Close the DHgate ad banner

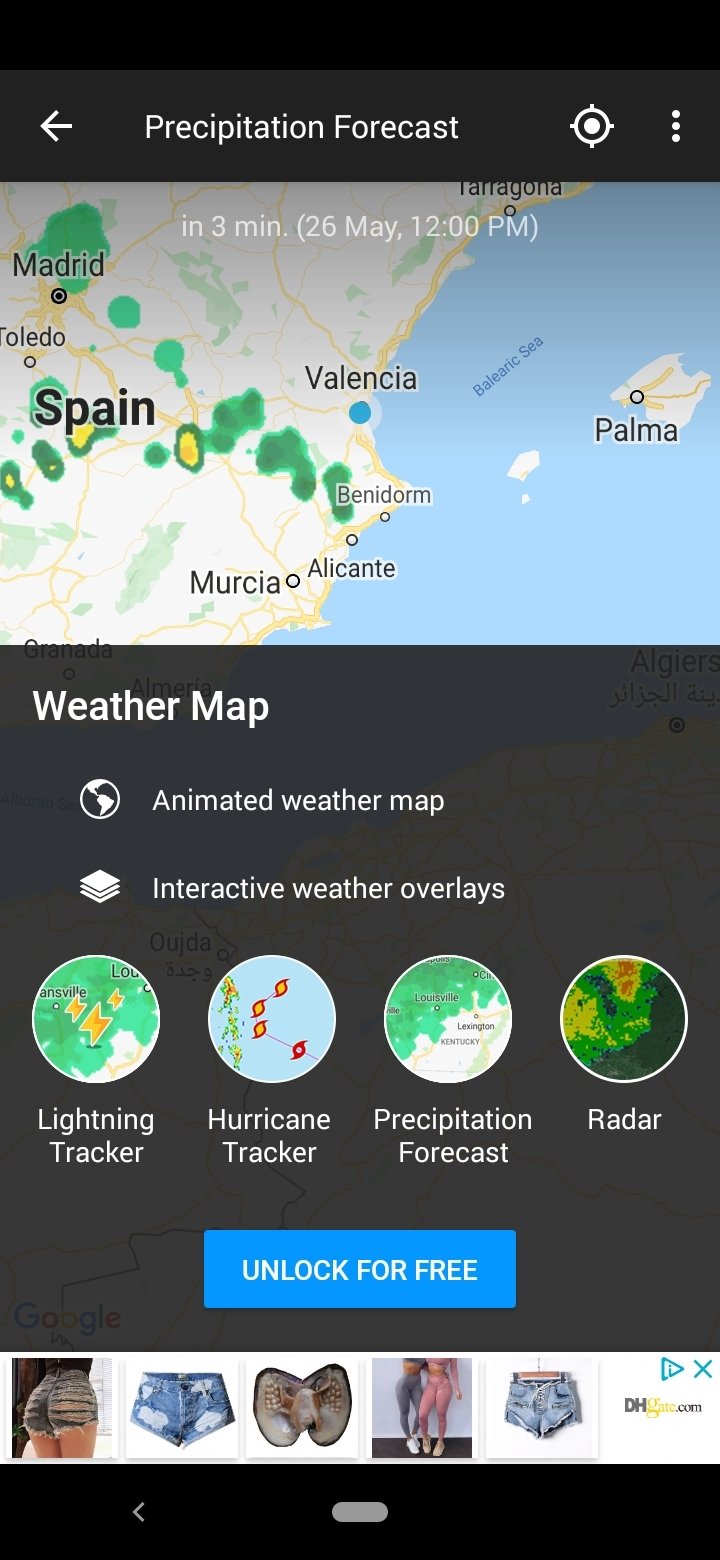(x=703, y=1370)
